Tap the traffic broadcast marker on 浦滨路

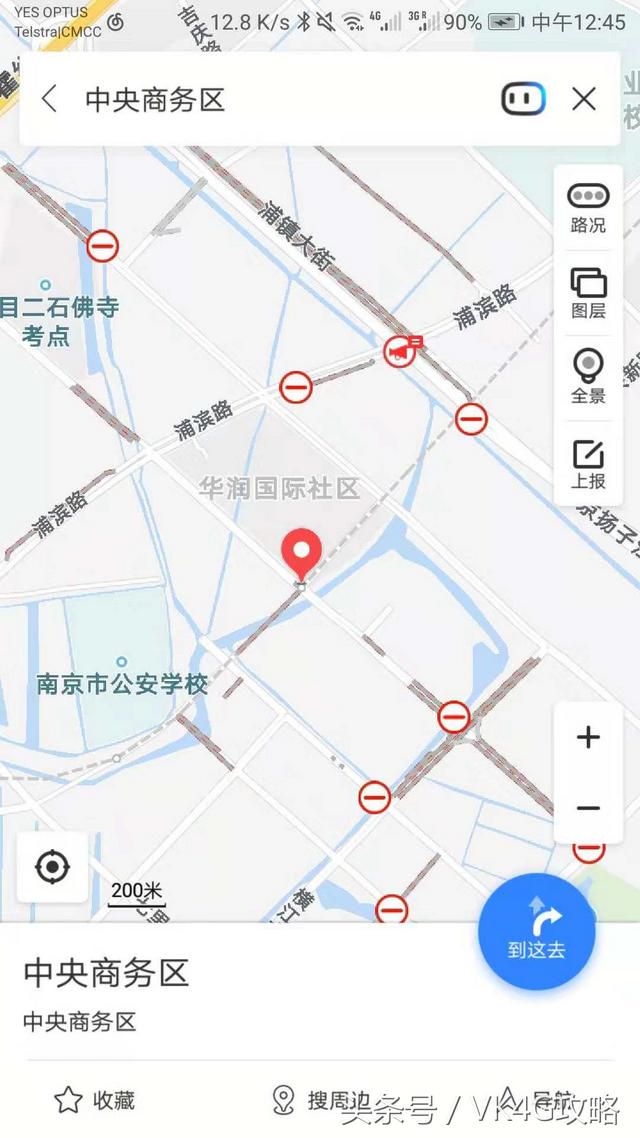click(401, 351)
